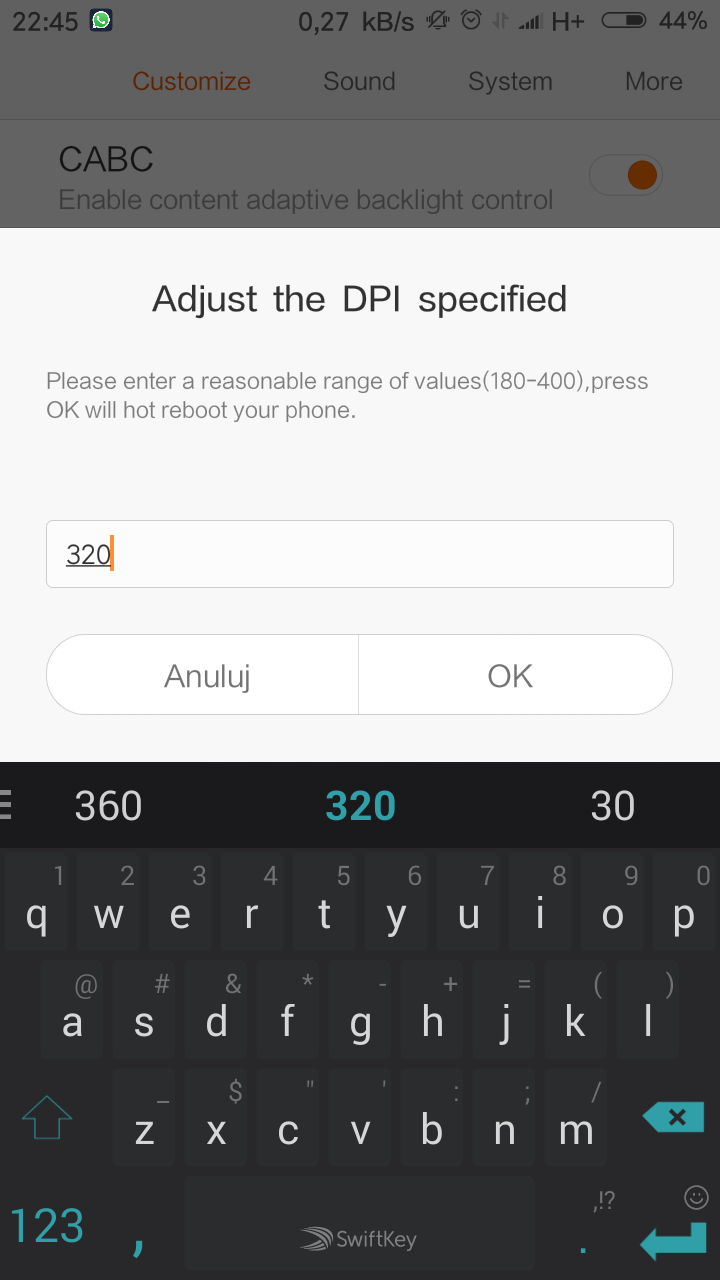The width and height of the screenshot is (720, 1280).
Task: Pick the 360 keyboard suggestion
Action: (x=108, y=806)
